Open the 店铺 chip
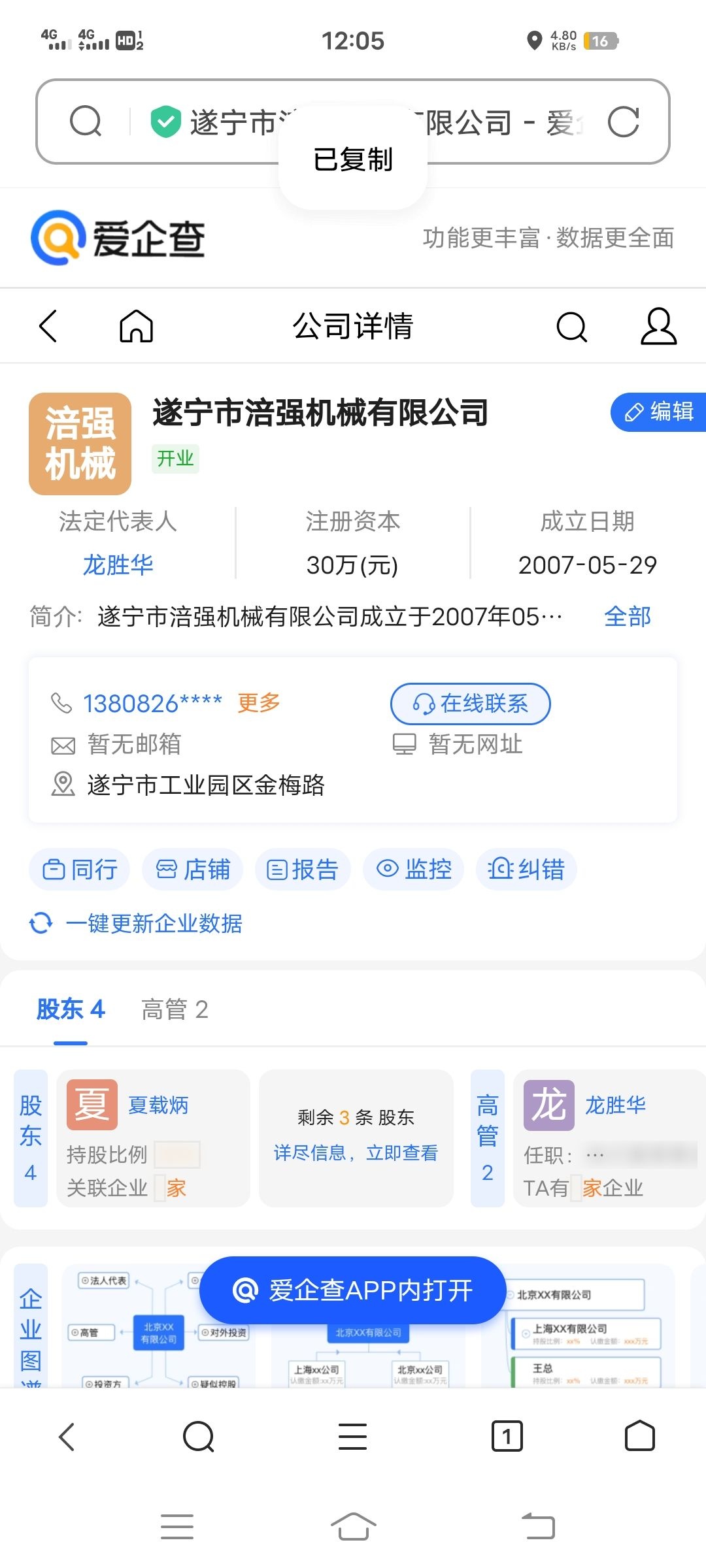 (193, 870)
